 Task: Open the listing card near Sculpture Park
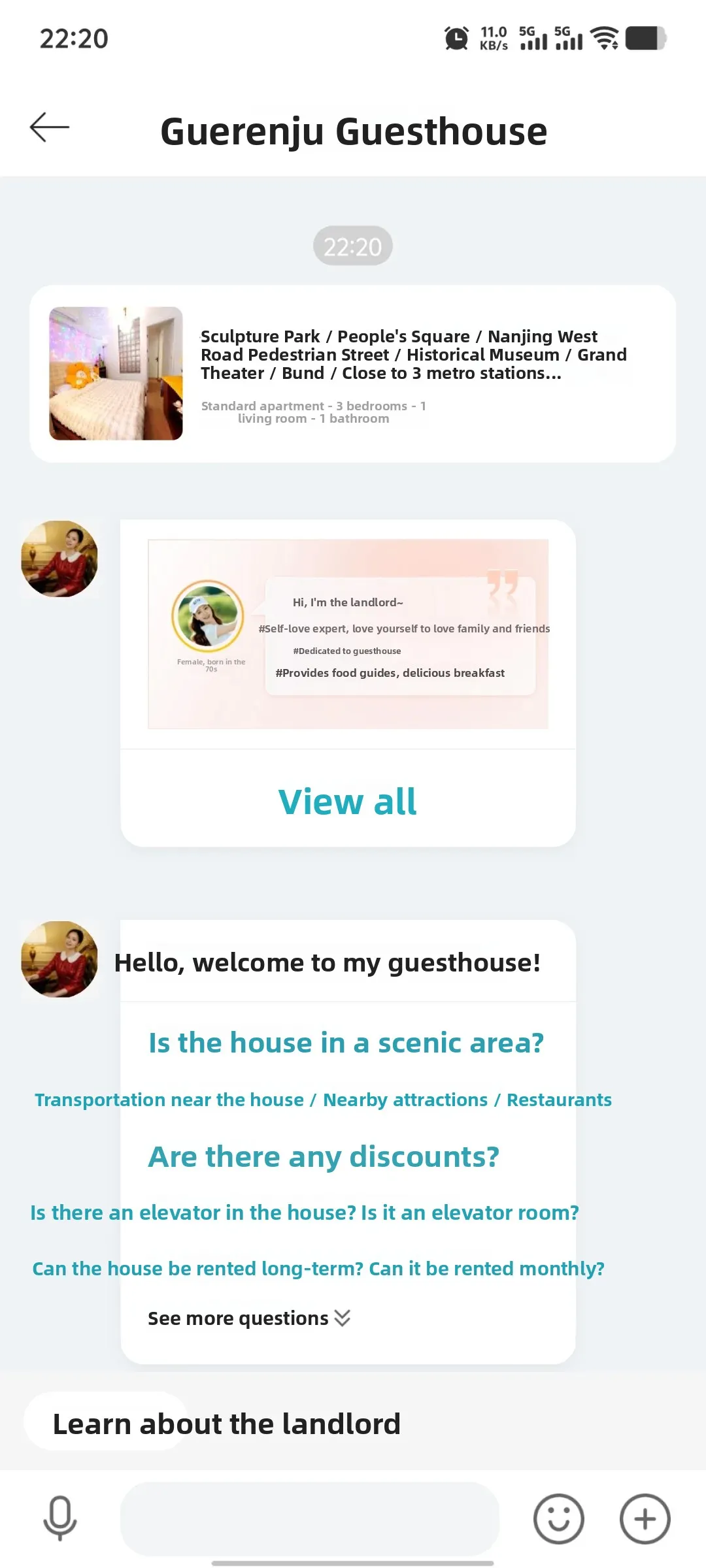click(x=352, y=374)
